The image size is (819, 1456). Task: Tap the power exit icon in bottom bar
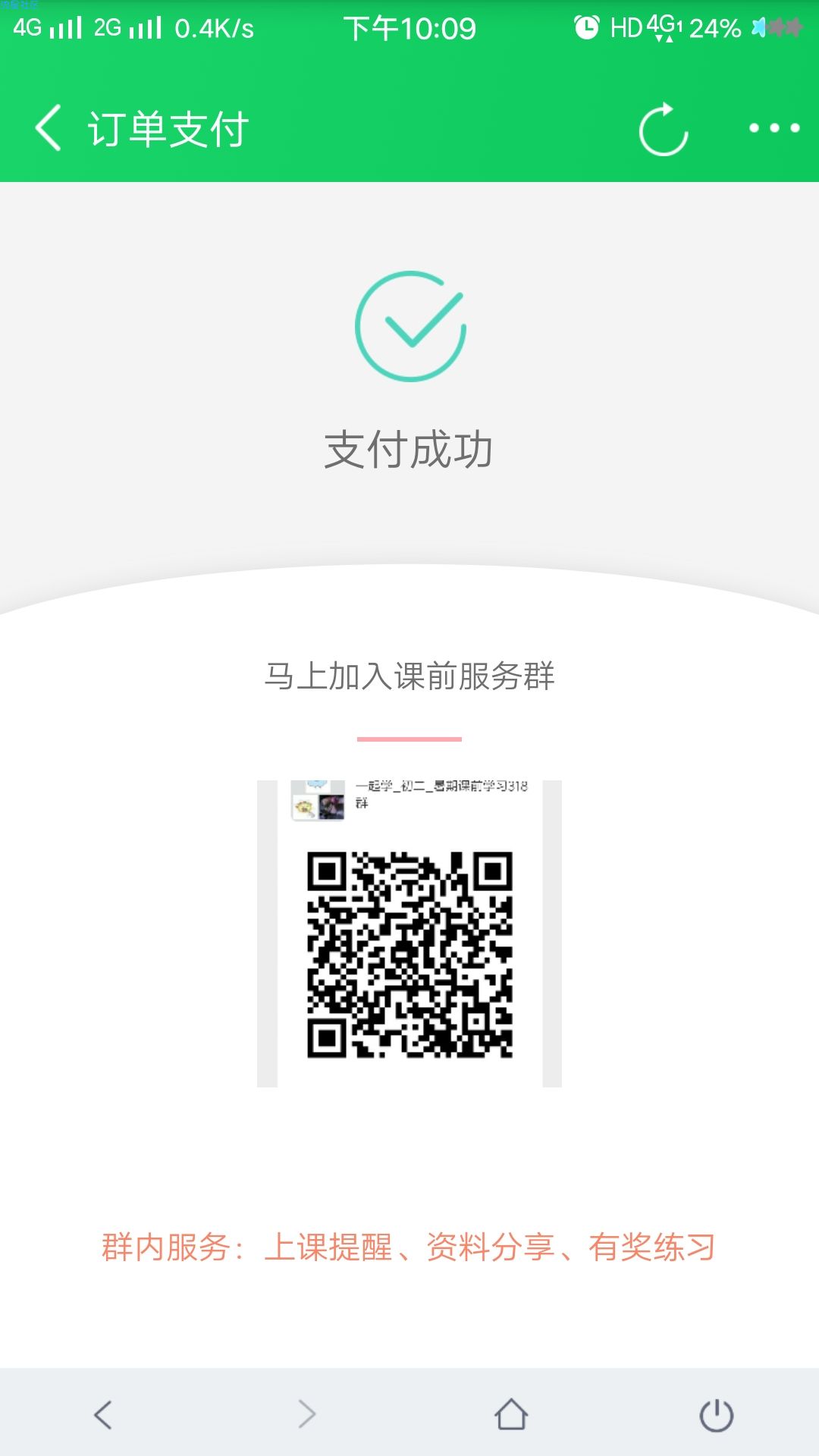click(x=716, y=1415)
